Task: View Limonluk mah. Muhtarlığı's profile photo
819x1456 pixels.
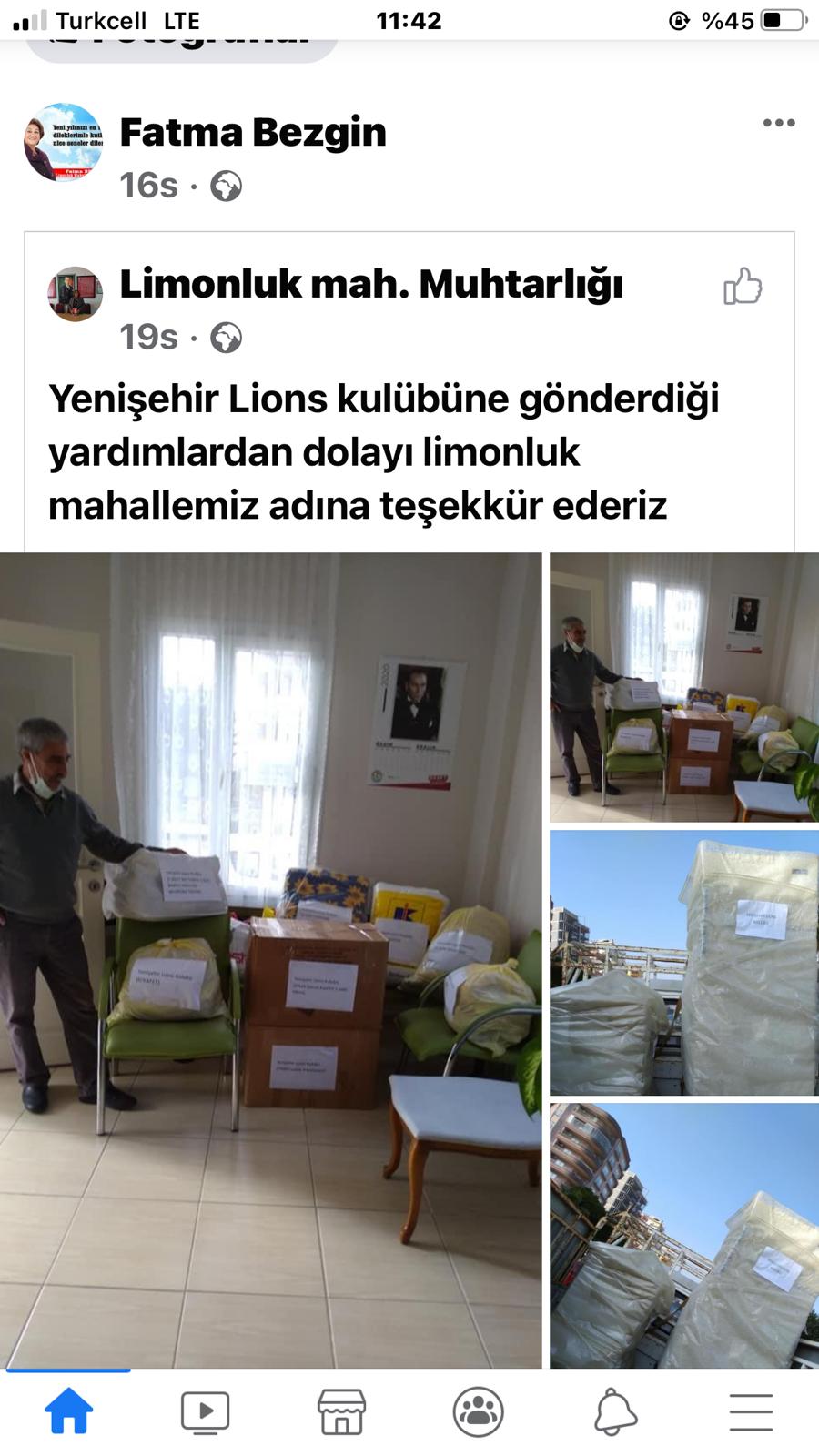Action: tap(75, 294)
